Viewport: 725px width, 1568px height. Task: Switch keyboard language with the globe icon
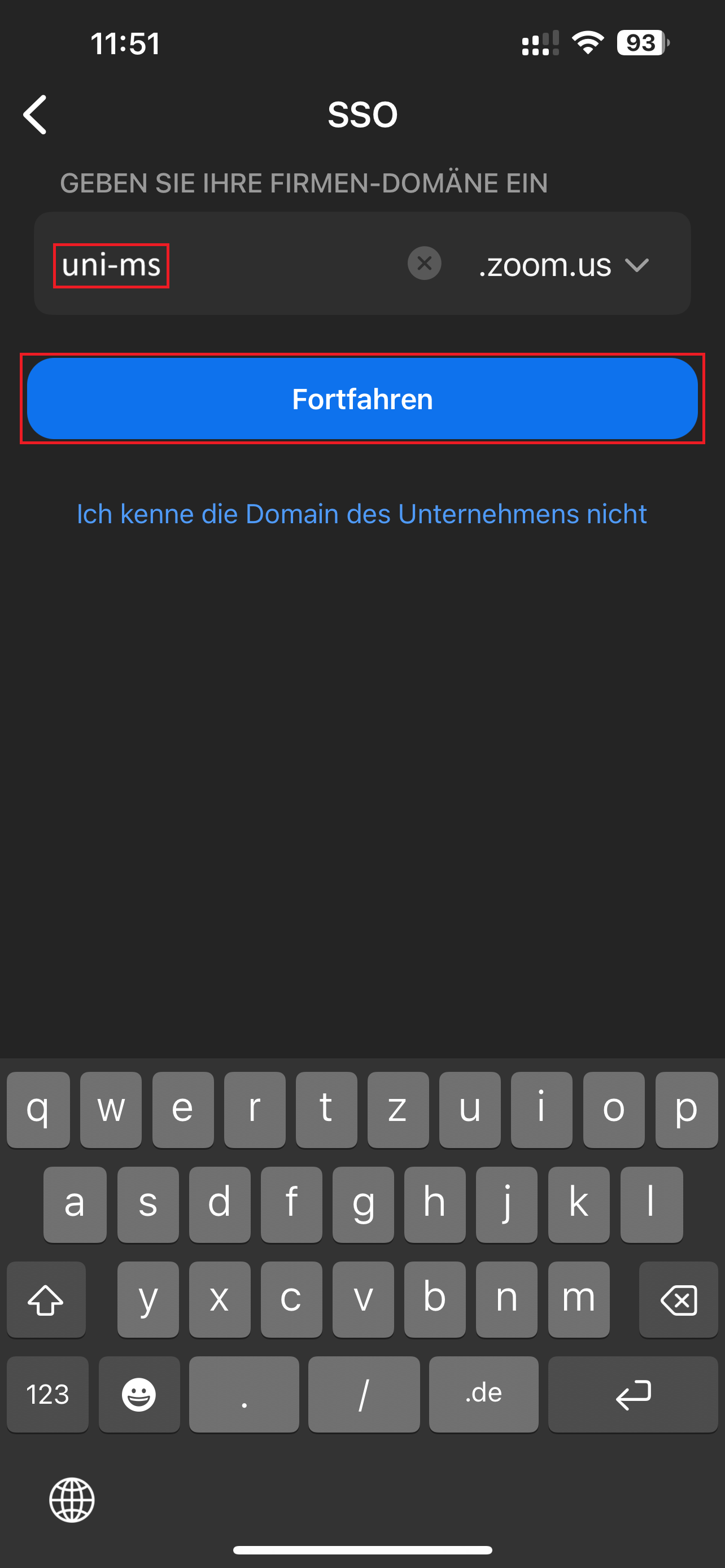[x=72, y=1500]
